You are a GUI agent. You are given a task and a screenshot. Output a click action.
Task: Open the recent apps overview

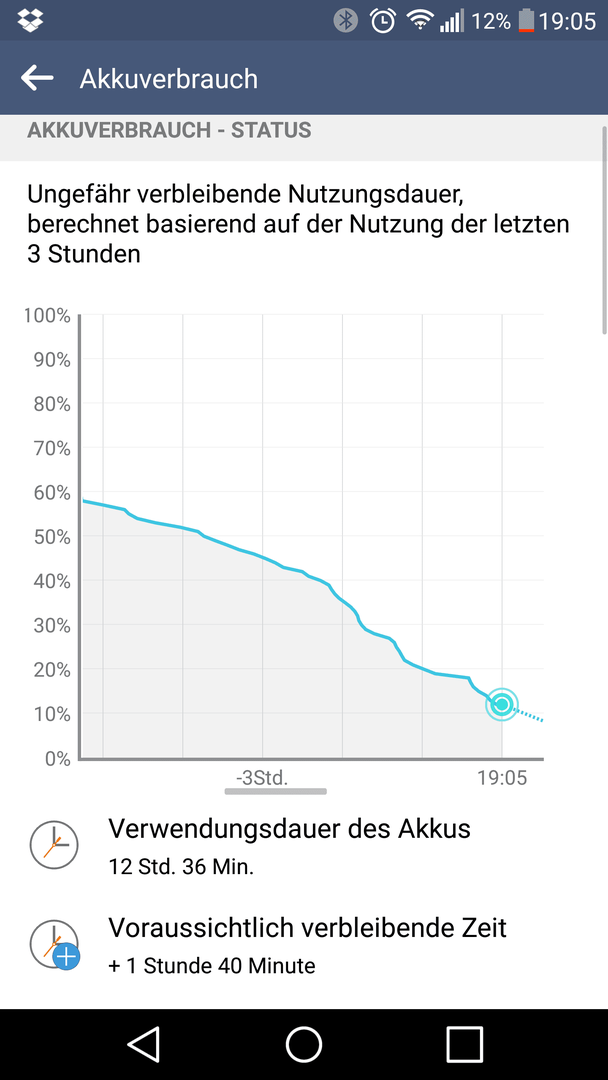[x=464, y=1044]
